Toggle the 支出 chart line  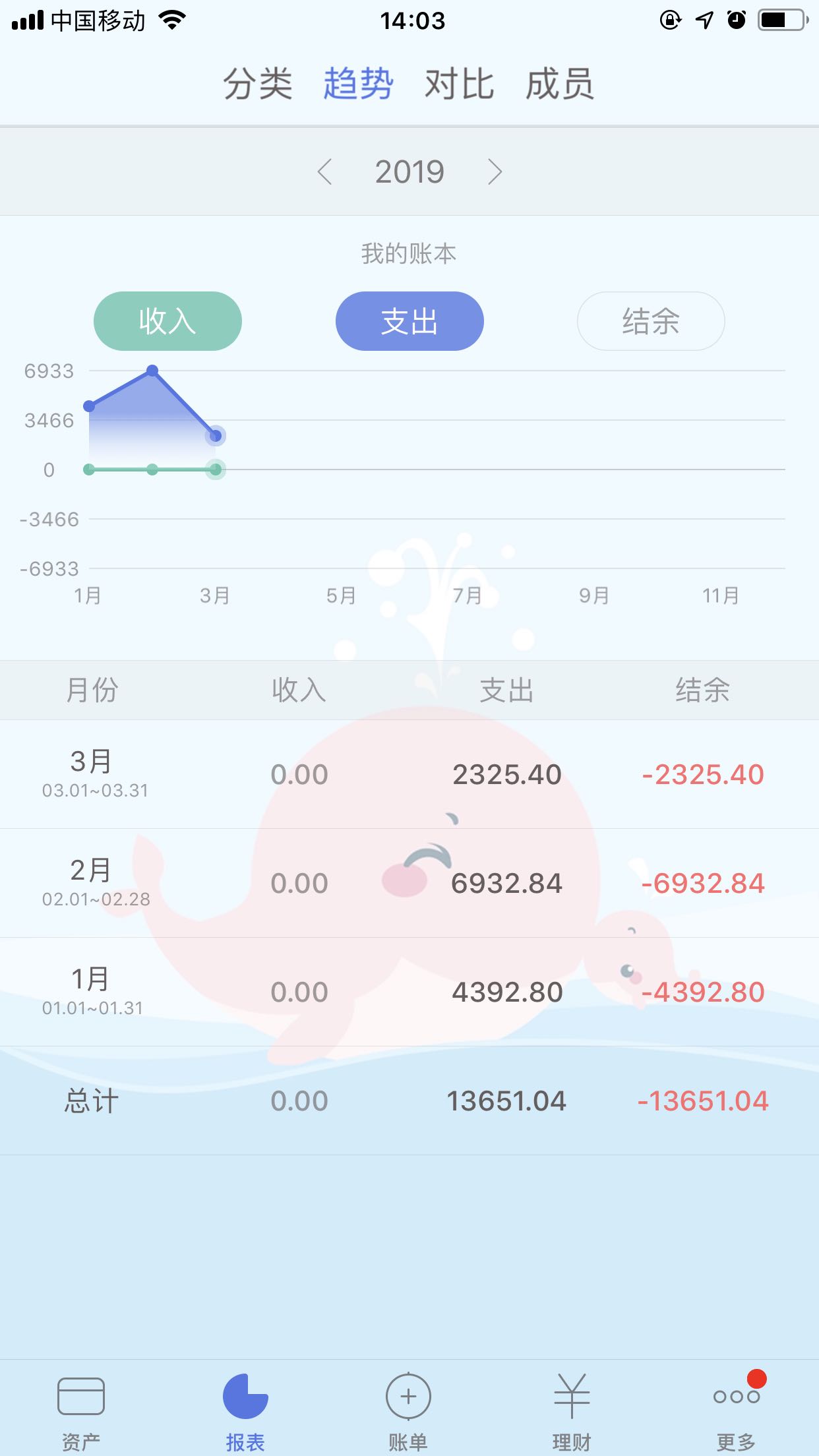(x=409, y=321)
